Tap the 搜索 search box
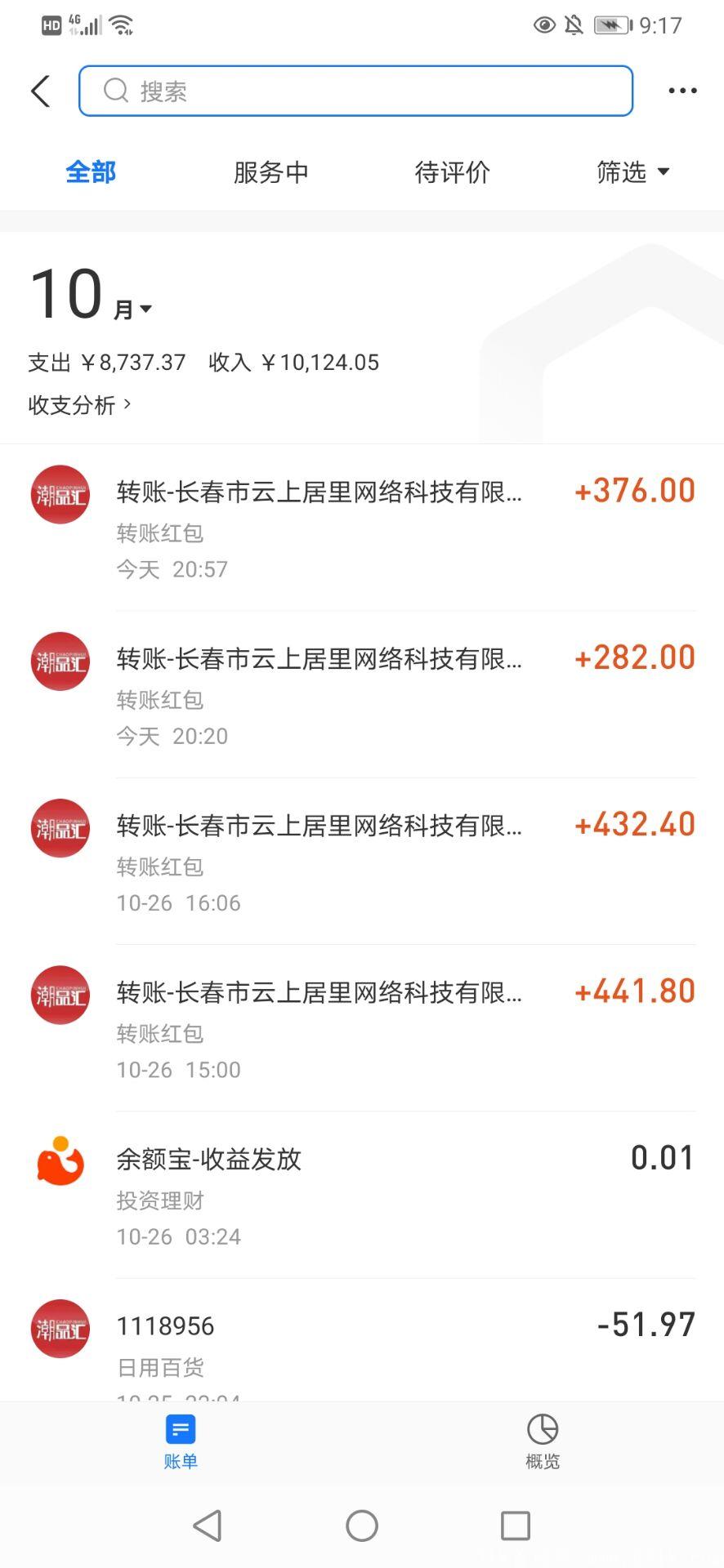This screenshot has width=724, height=1568. tap(355, 91)
